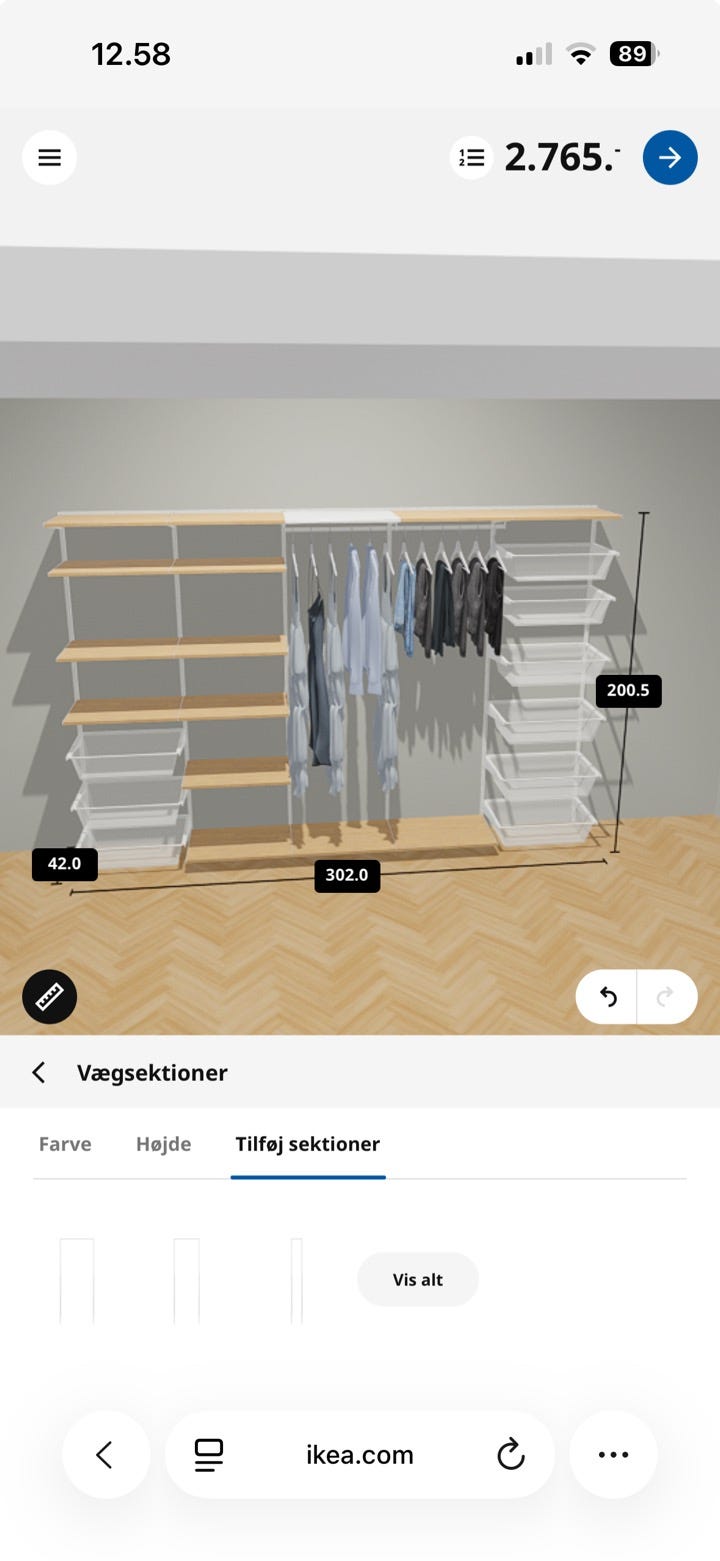Reload the ikea.com page

511,1455
